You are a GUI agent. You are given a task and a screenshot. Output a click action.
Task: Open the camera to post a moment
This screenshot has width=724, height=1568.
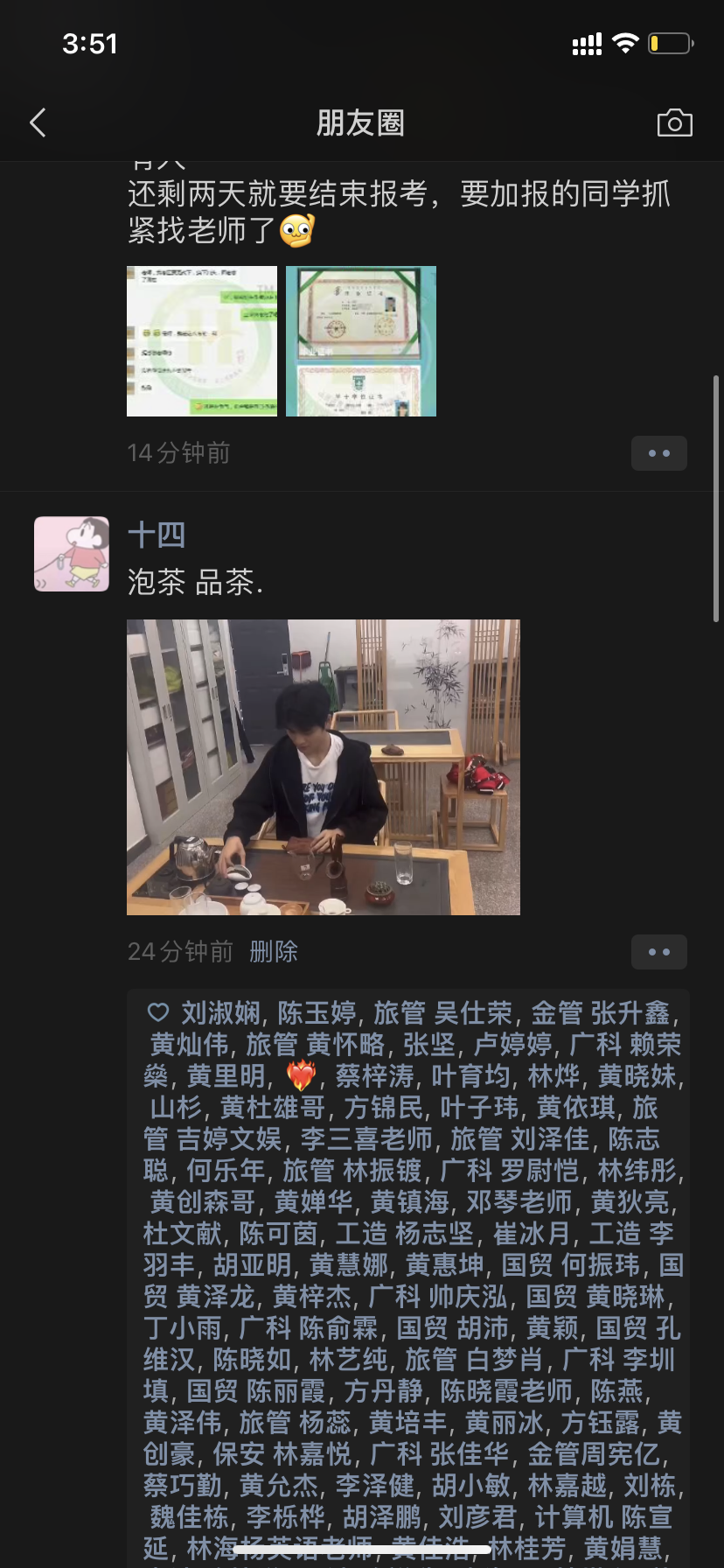(674, 123)
